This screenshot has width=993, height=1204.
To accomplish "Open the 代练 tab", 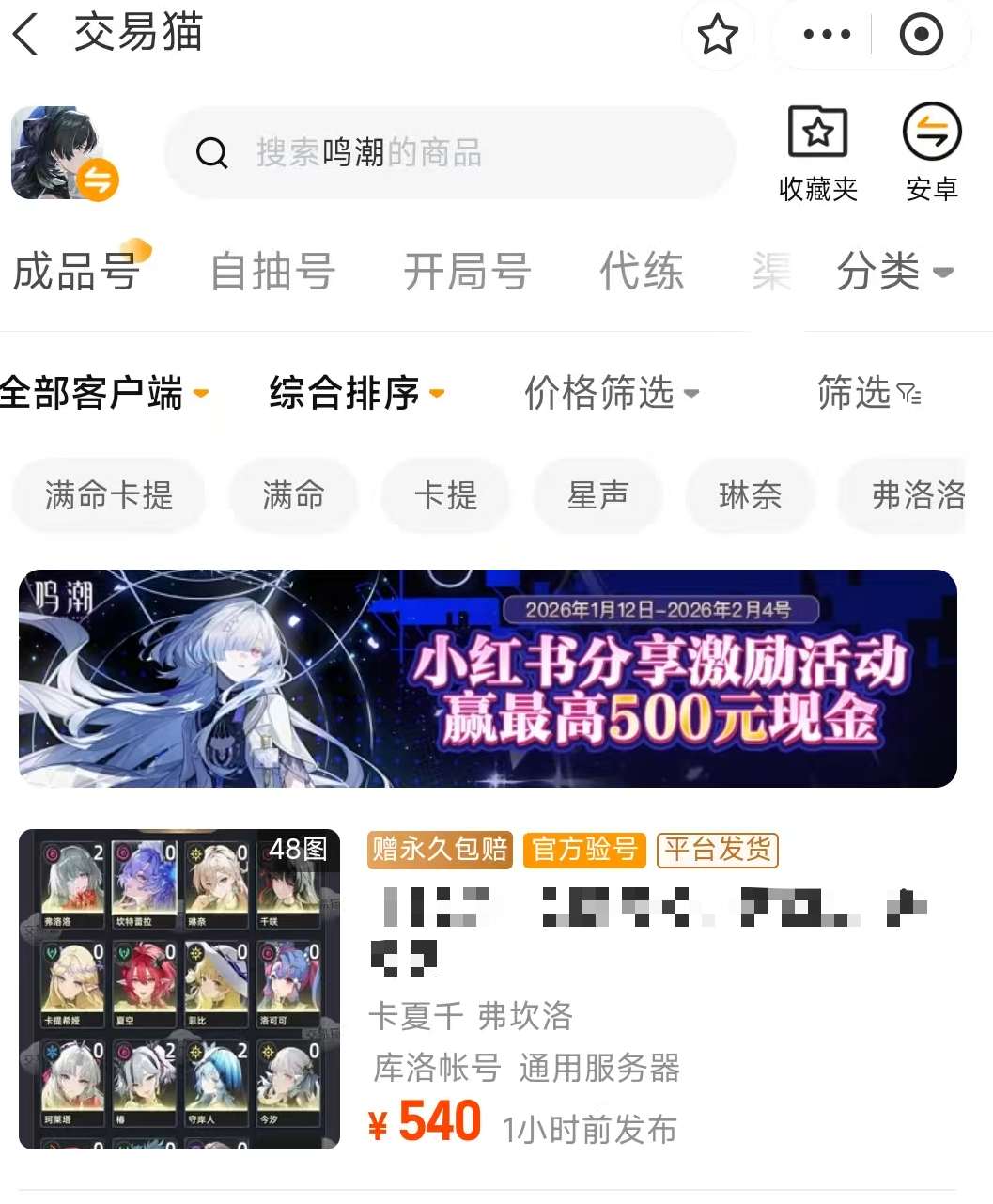I will click(x=642, y=272).
